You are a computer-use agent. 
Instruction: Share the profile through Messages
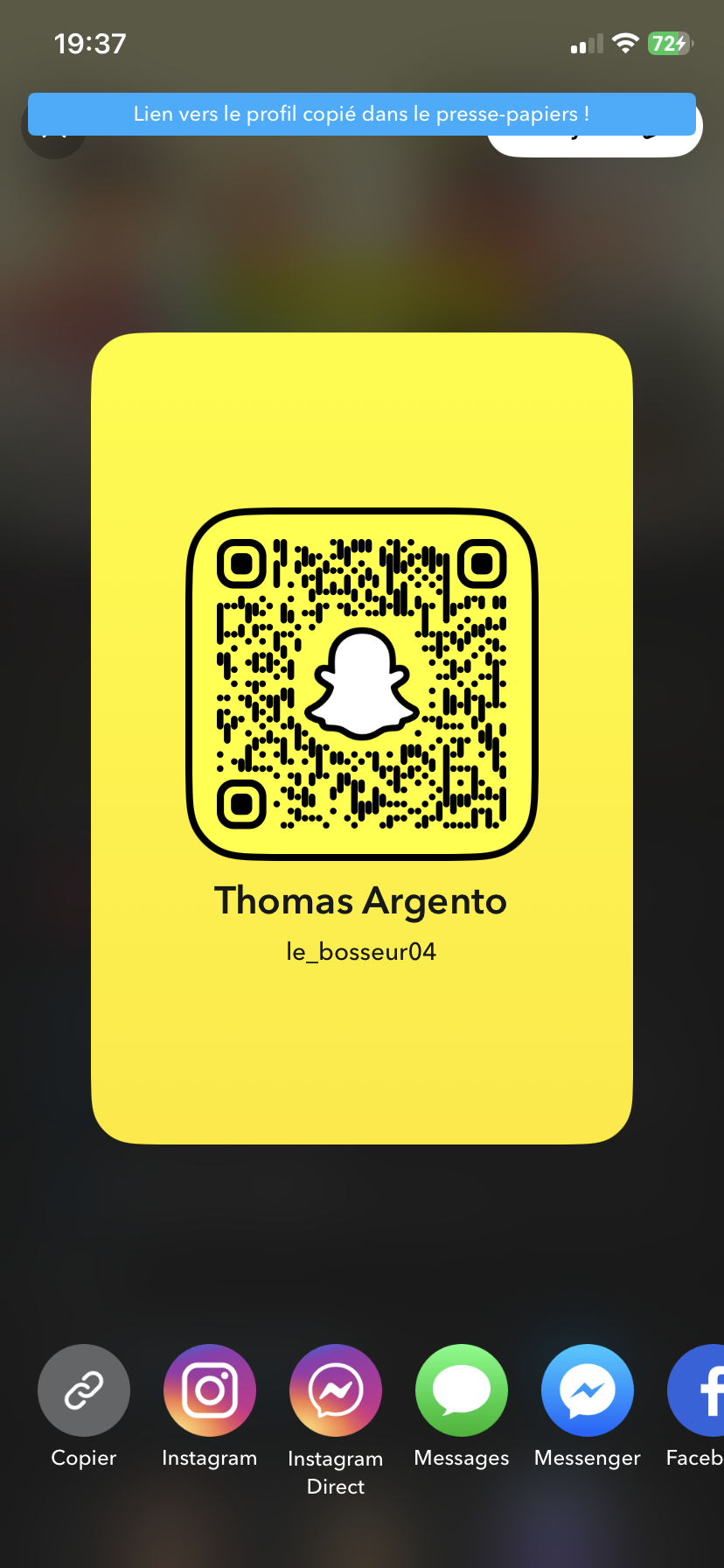[x=462, y=1389]
